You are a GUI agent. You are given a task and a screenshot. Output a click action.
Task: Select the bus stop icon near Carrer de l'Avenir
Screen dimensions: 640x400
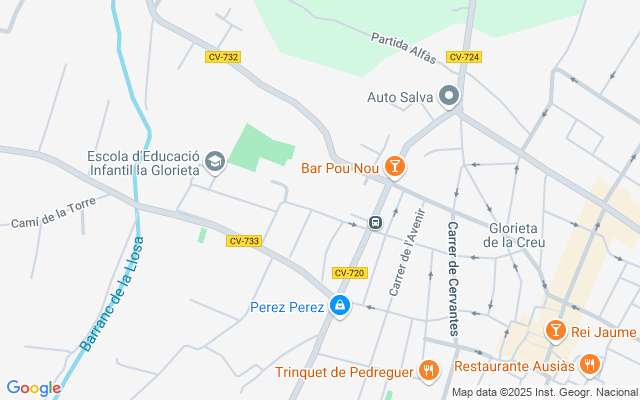(376, 222)
